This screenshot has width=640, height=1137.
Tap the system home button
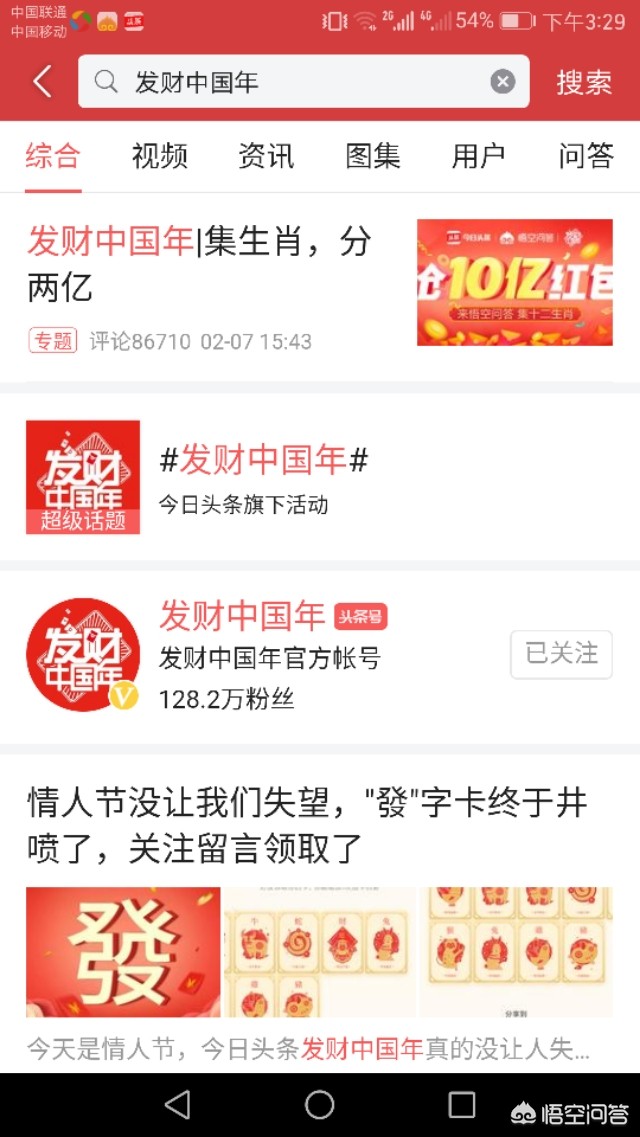[320, 1104]
